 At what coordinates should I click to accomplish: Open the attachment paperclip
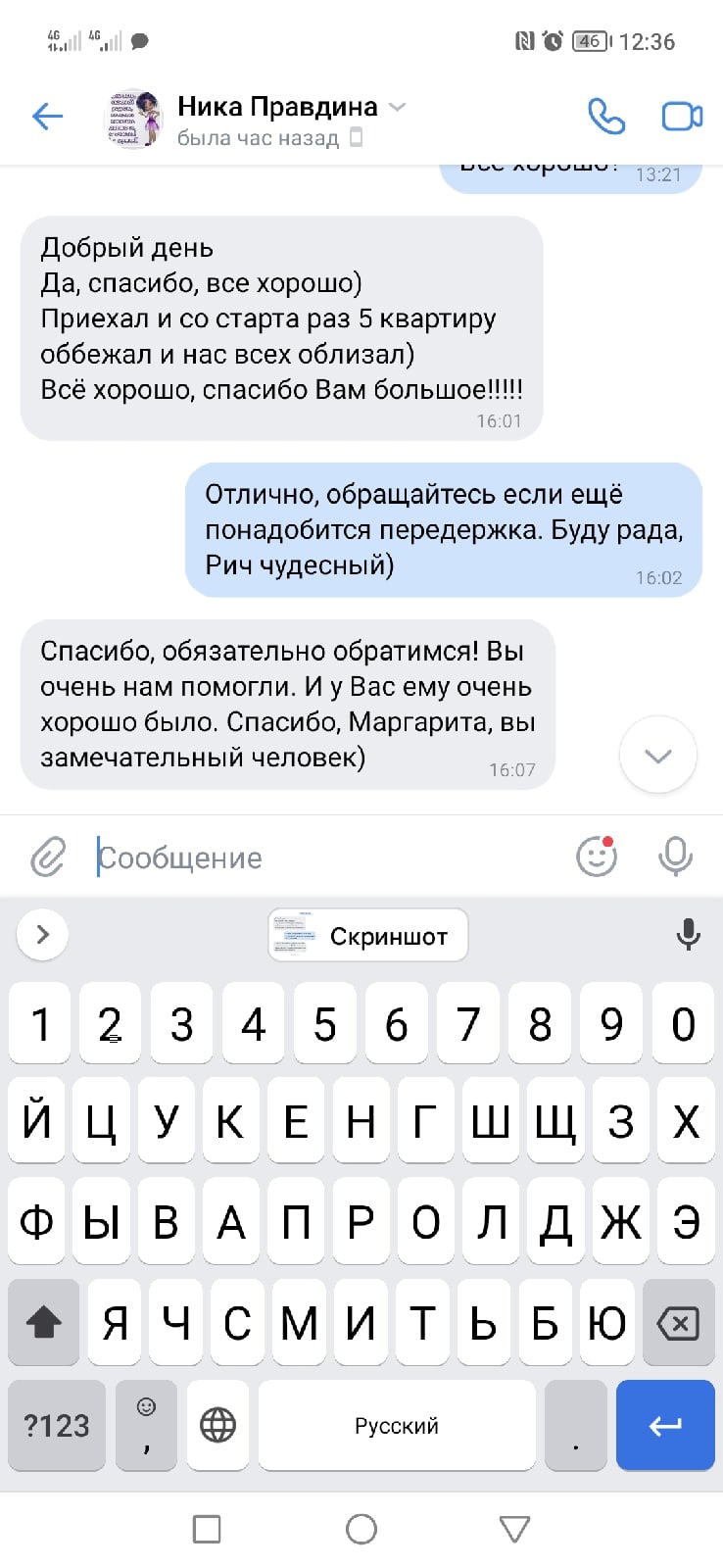48,857
